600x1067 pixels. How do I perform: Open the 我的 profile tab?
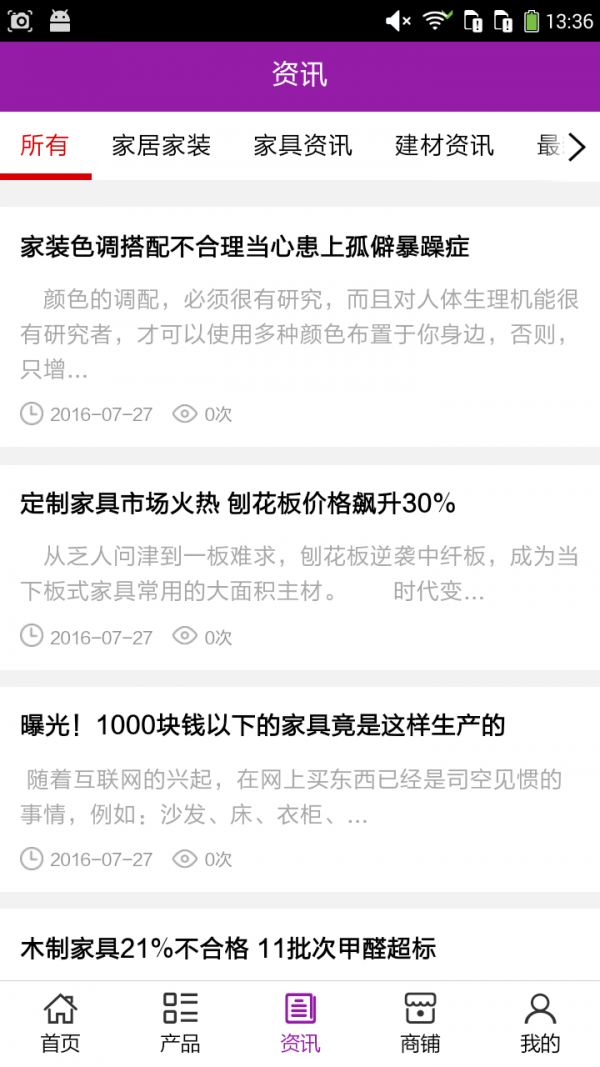click(540, 1023)
